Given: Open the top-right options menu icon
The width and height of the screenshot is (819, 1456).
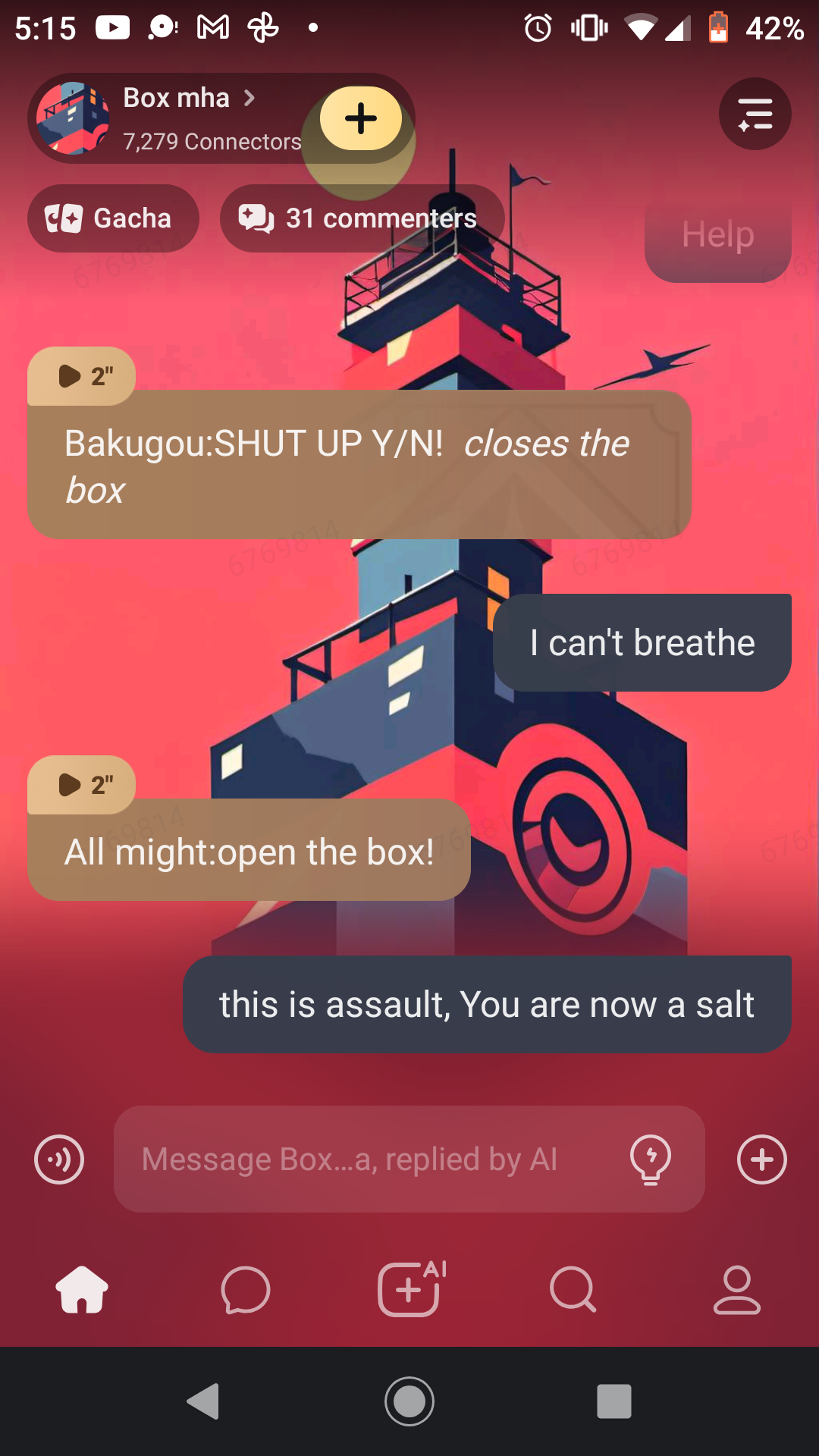Looking at the screenshot, I should (755, 115).
